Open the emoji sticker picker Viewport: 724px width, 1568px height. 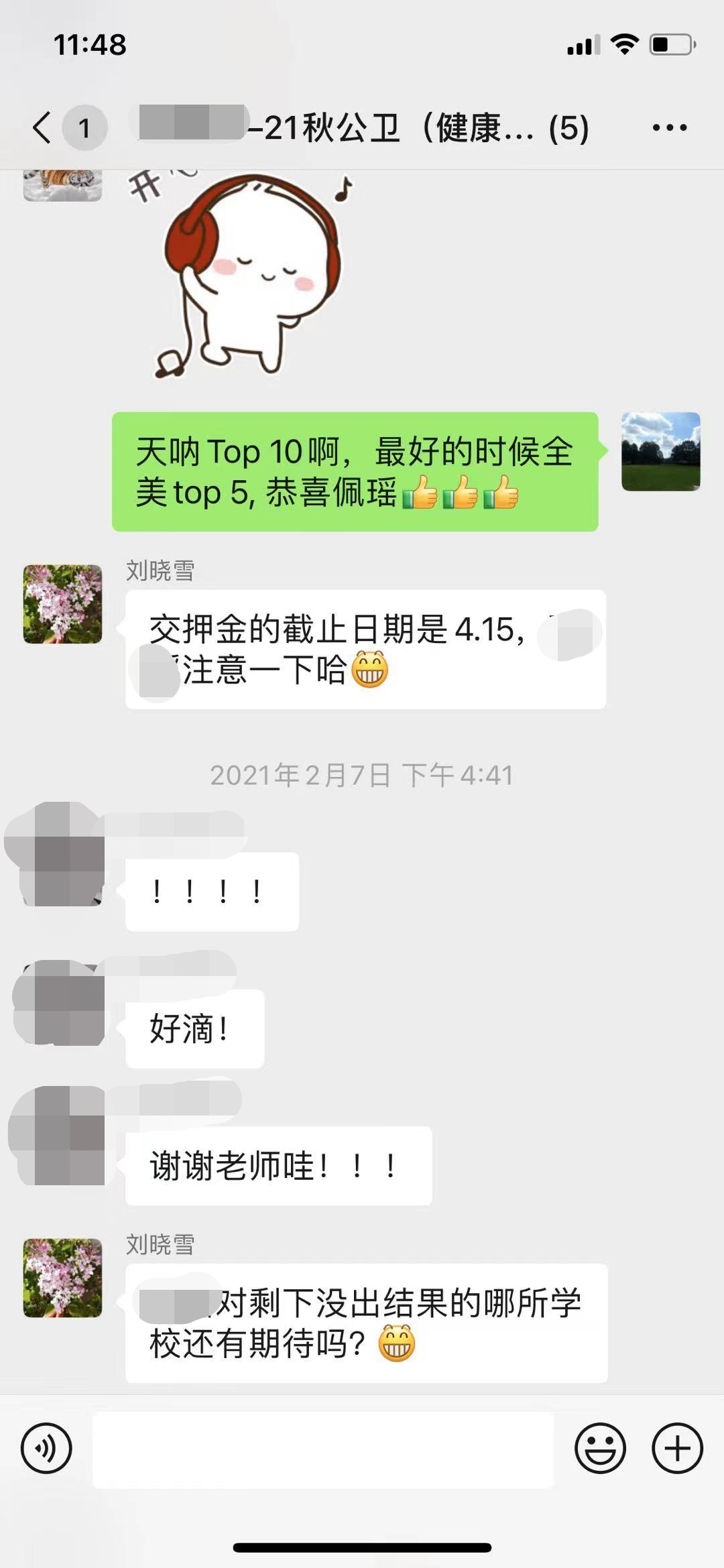[600, 1449]
